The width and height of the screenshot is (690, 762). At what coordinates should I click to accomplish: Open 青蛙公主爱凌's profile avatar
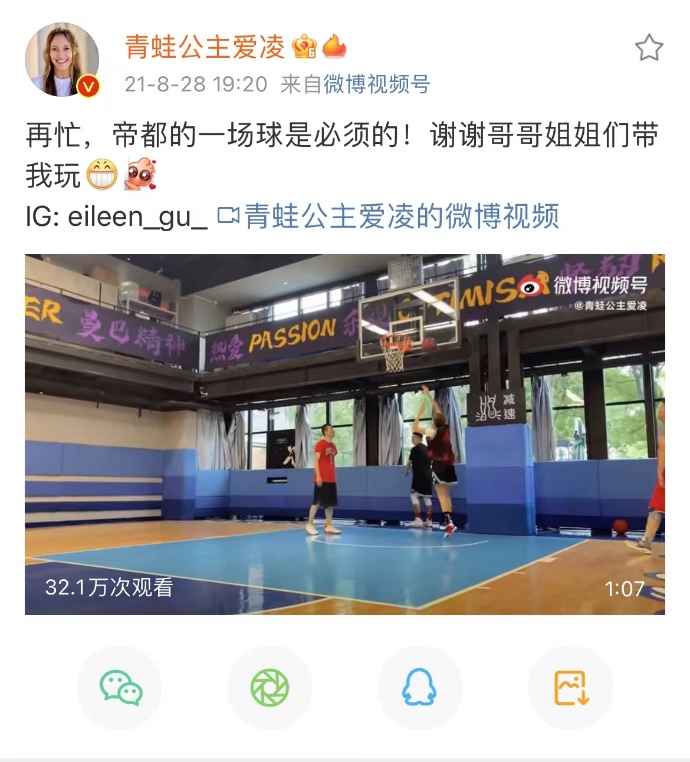click(x=62, y=60)
